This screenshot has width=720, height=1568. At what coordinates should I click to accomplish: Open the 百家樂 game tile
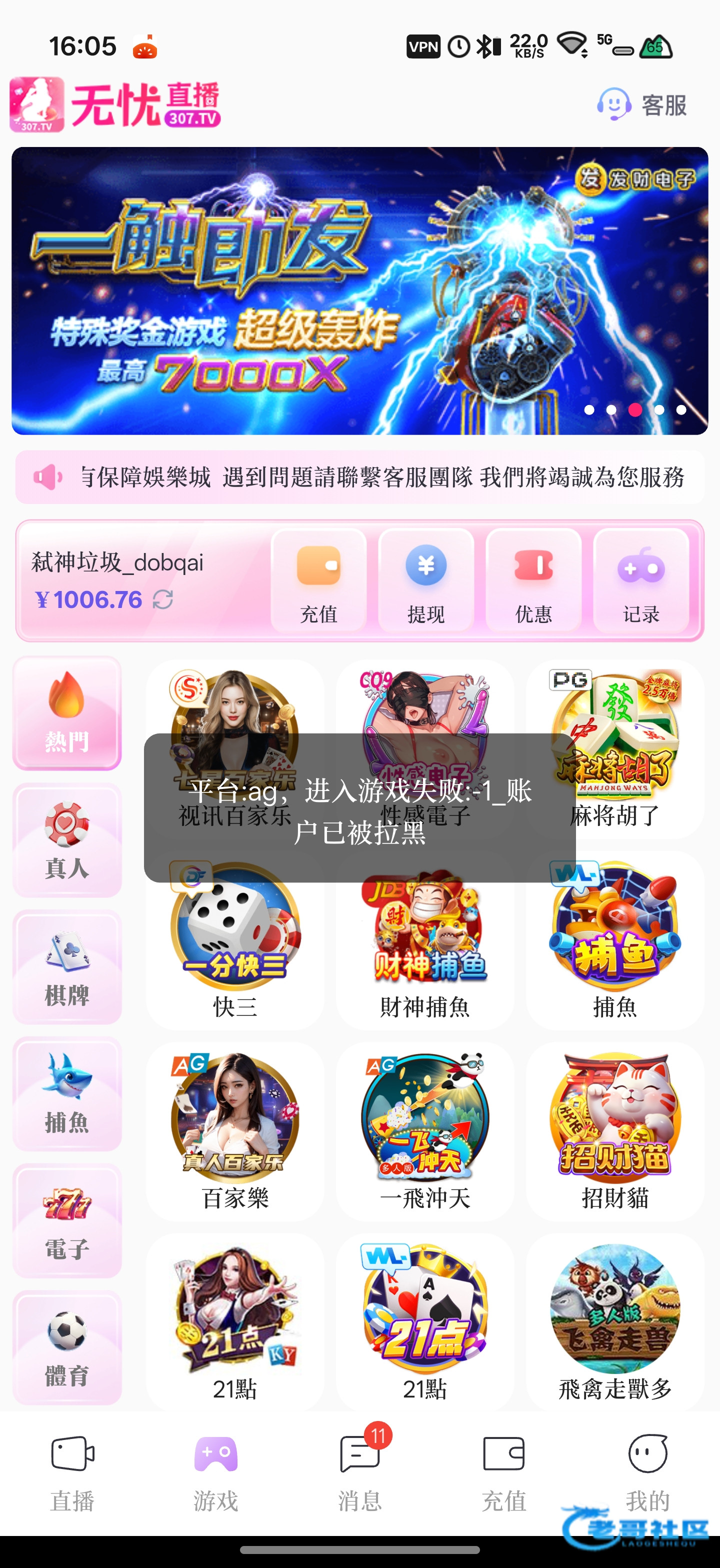pos(235,1131)
